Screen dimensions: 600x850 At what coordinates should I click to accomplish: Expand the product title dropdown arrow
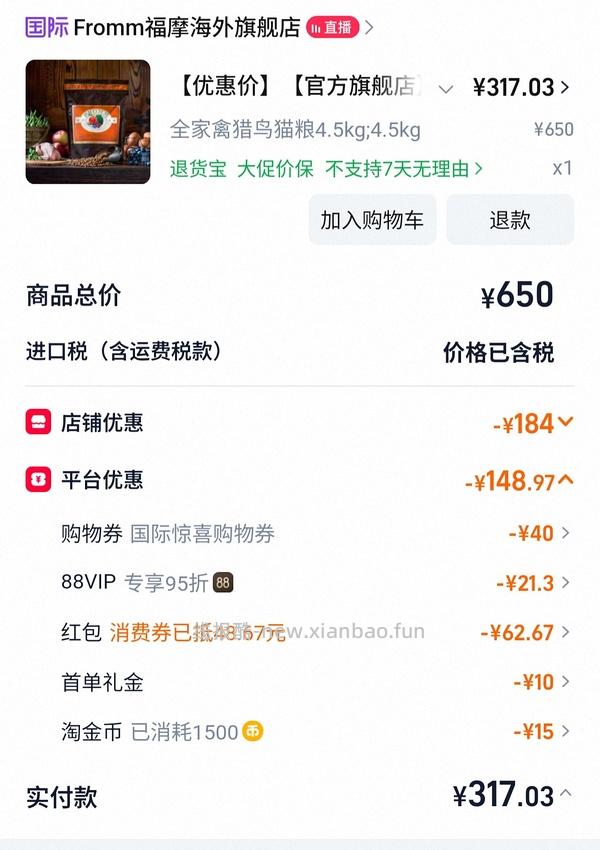(x=446, y=88)
